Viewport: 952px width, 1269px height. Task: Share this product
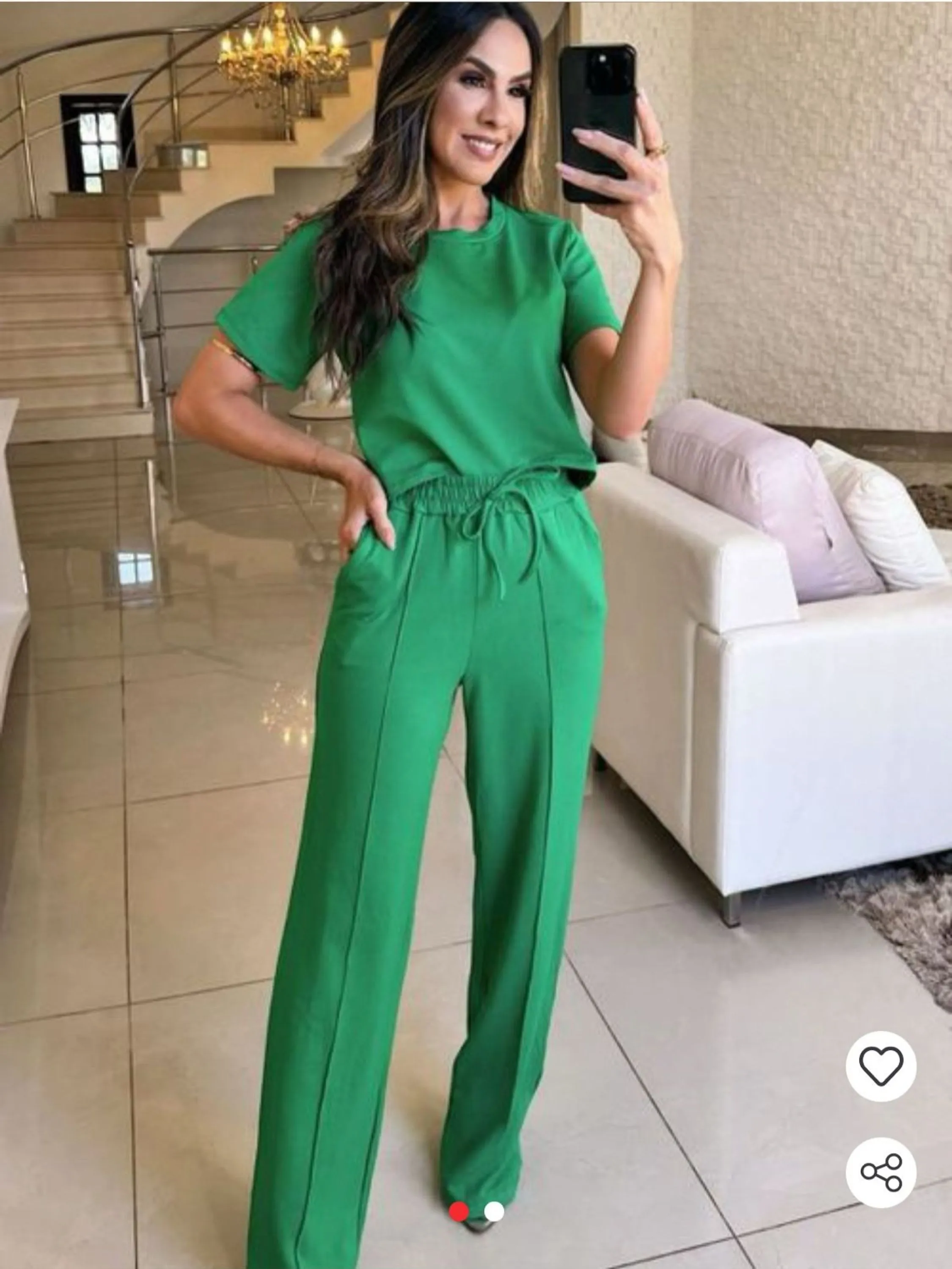click(x=881, y=1172)
